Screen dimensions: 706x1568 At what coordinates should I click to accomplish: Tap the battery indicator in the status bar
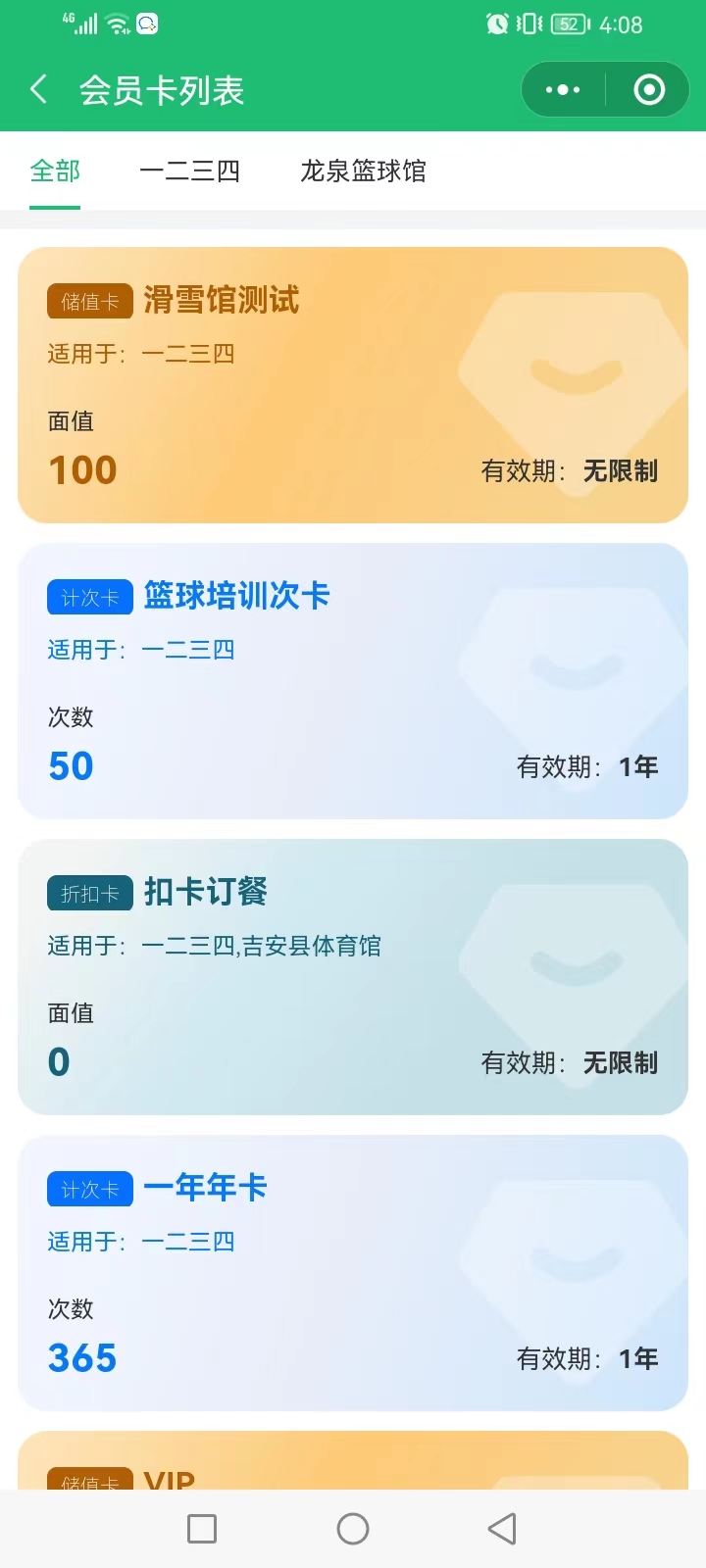567,24
